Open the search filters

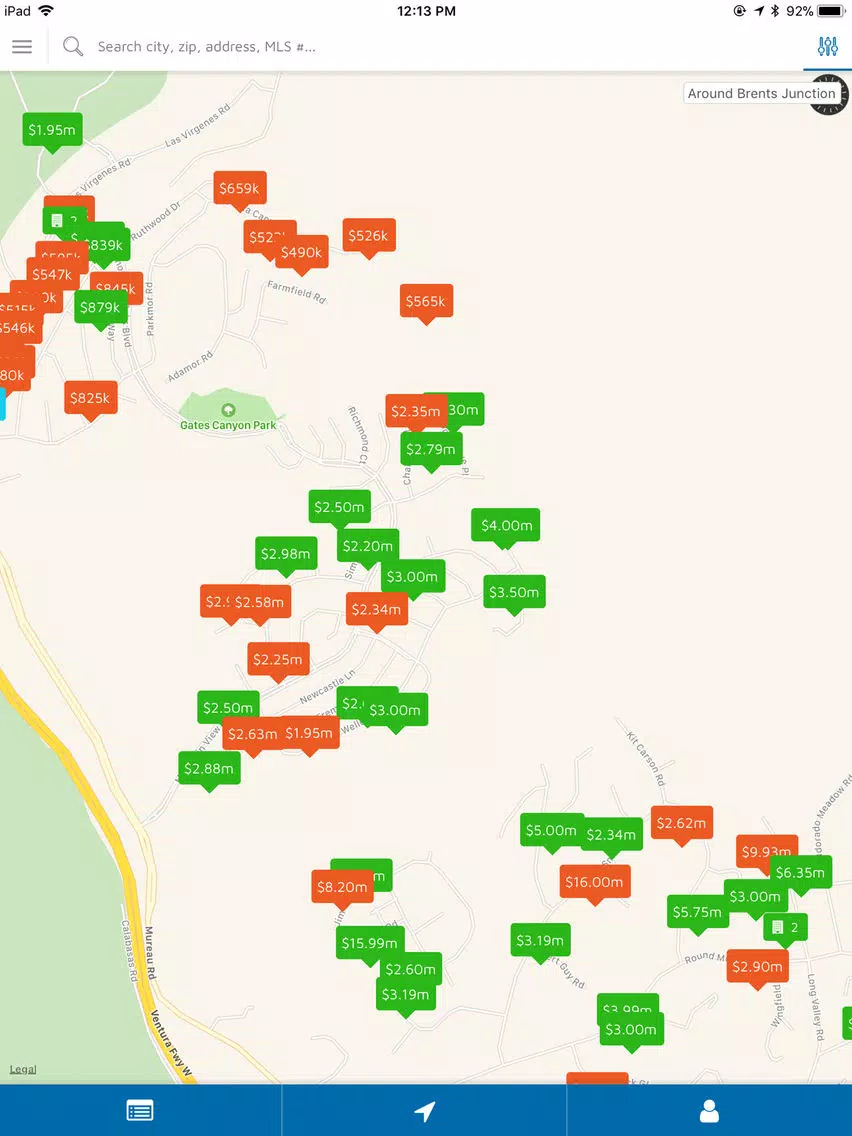827,47
